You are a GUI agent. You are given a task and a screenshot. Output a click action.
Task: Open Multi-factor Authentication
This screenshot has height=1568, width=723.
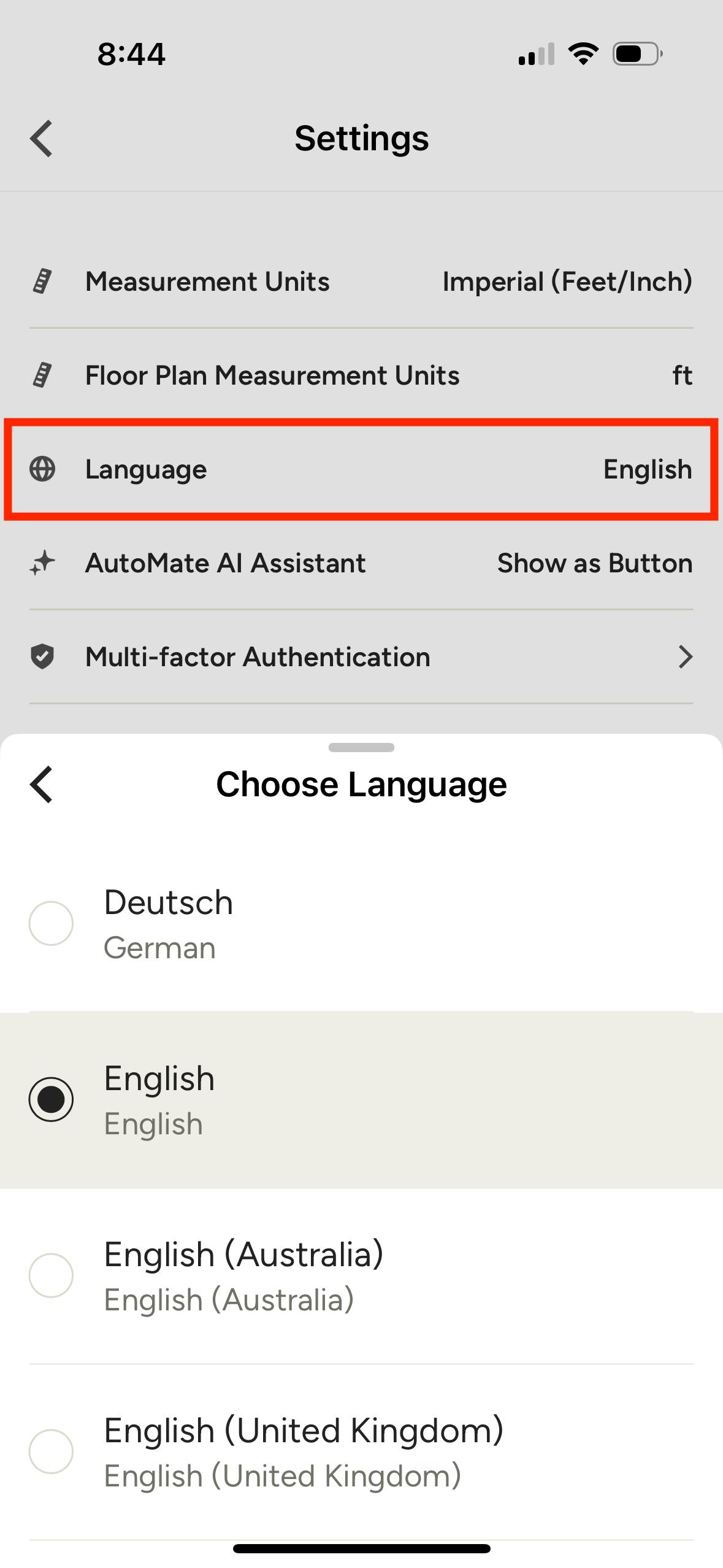coord(361,657)
